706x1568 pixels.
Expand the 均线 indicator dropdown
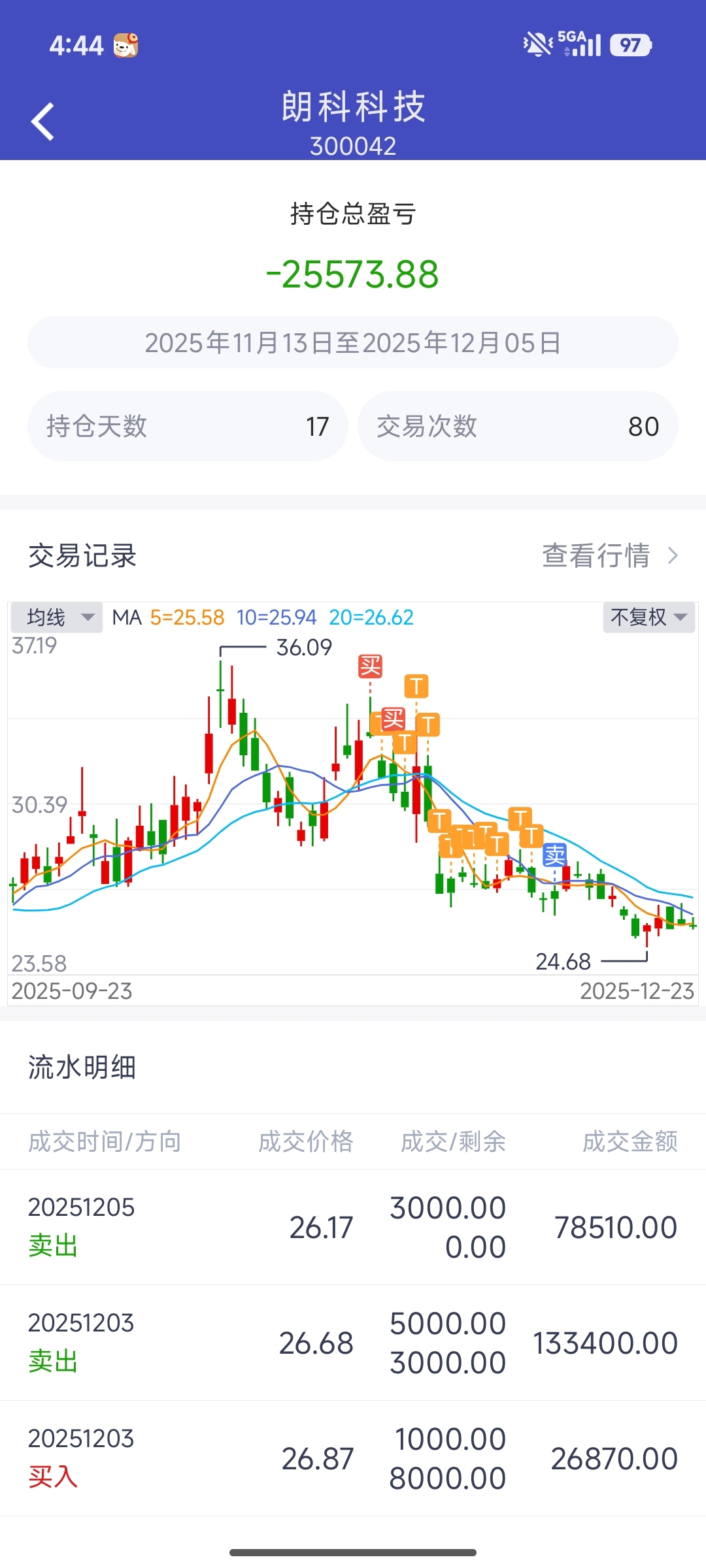57,617
